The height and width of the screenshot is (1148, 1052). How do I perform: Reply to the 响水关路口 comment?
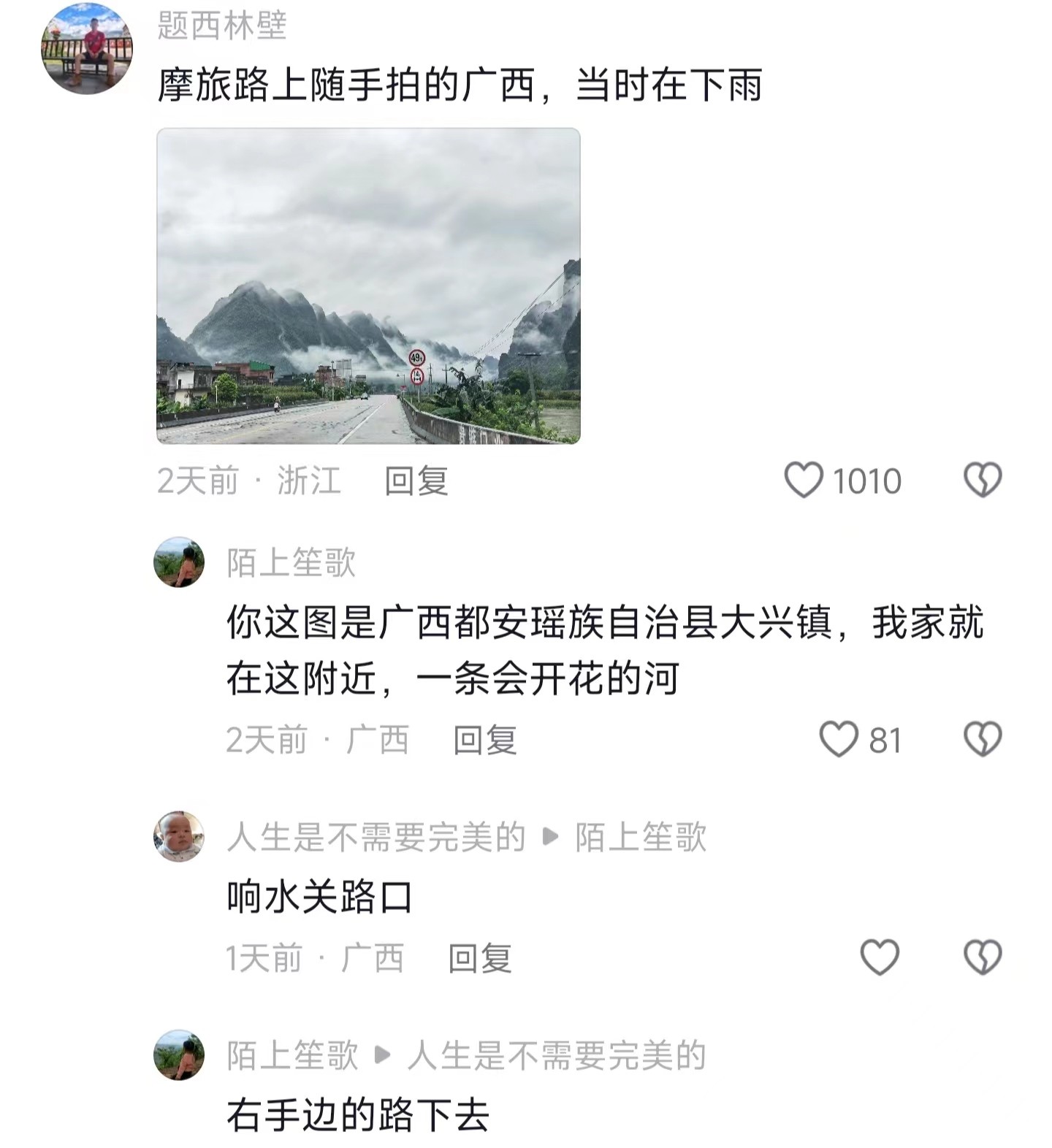[x=479, y=958]
